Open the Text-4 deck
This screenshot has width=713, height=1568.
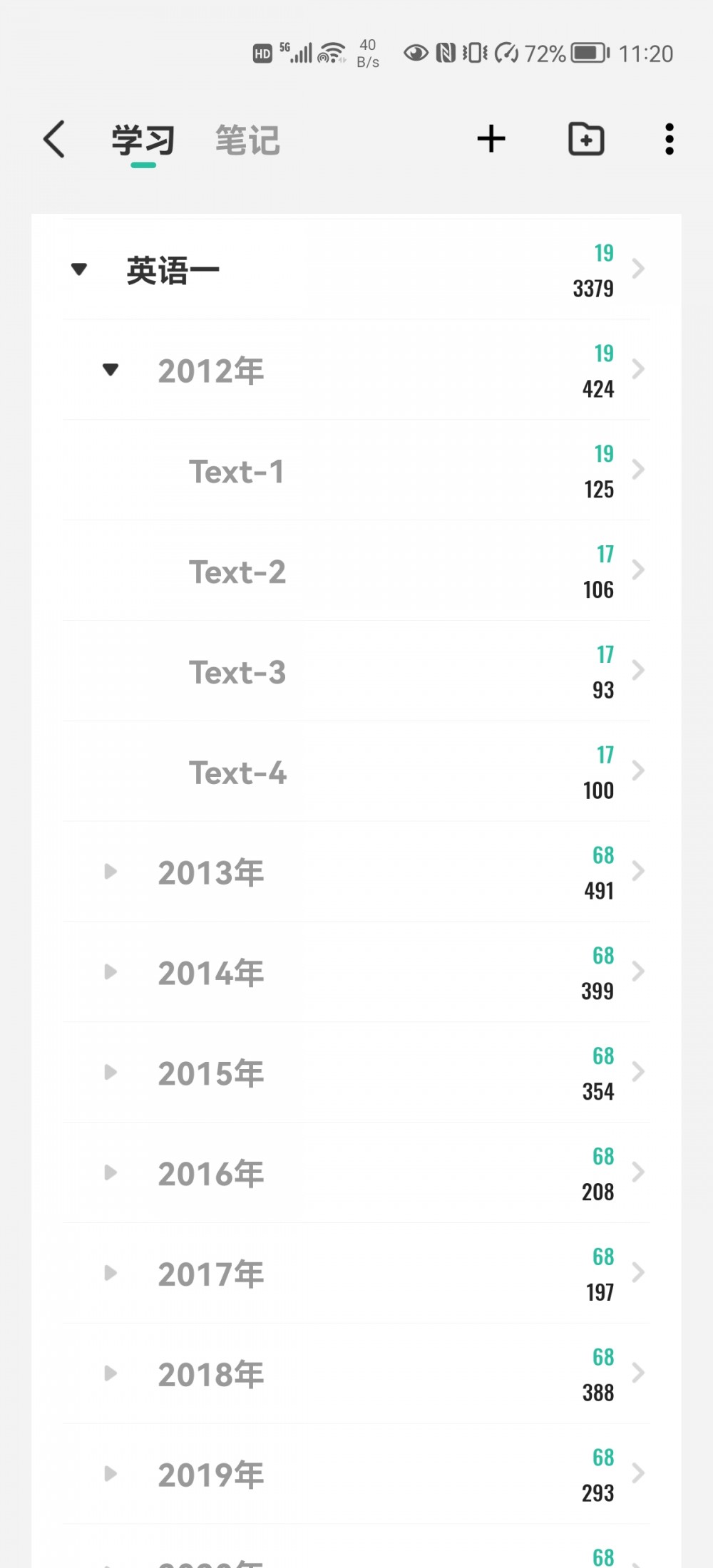click(356, 772)
